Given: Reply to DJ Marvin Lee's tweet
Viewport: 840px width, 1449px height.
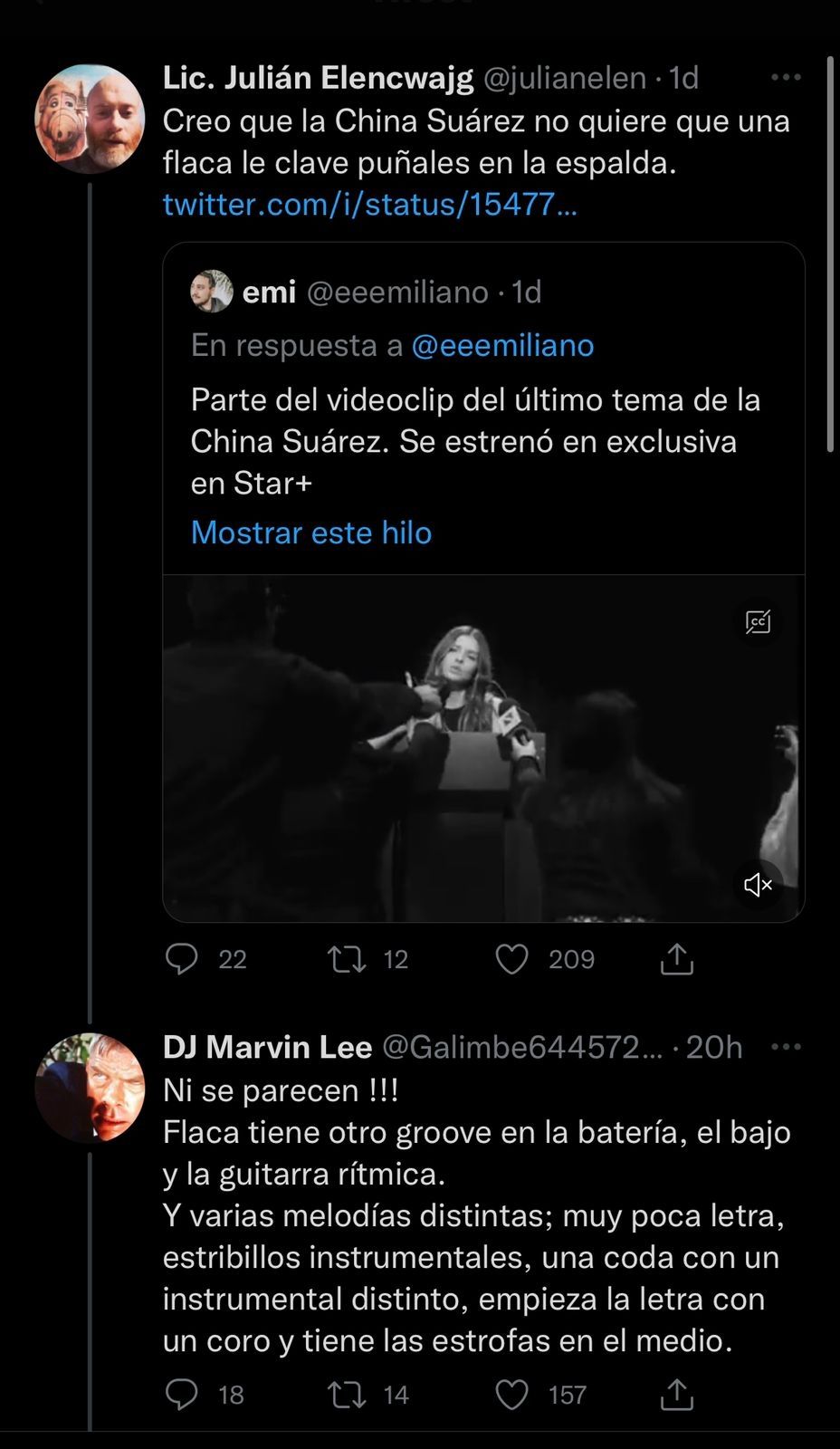Looking at the screenshot, I should tap(182, 1395).
